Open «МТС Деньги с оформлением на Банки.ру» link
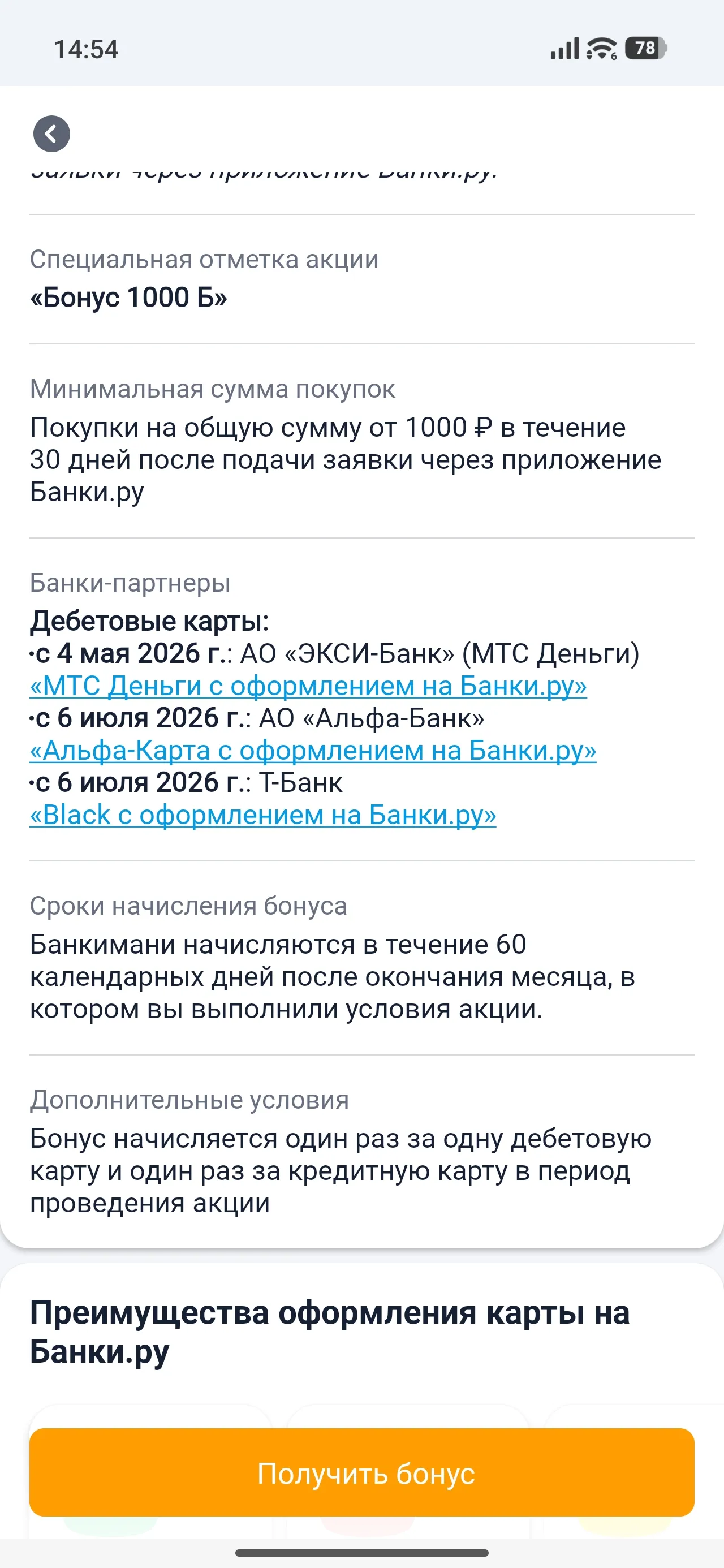The height and width of the screenshot is (1568, 724). tap(308, 686)
